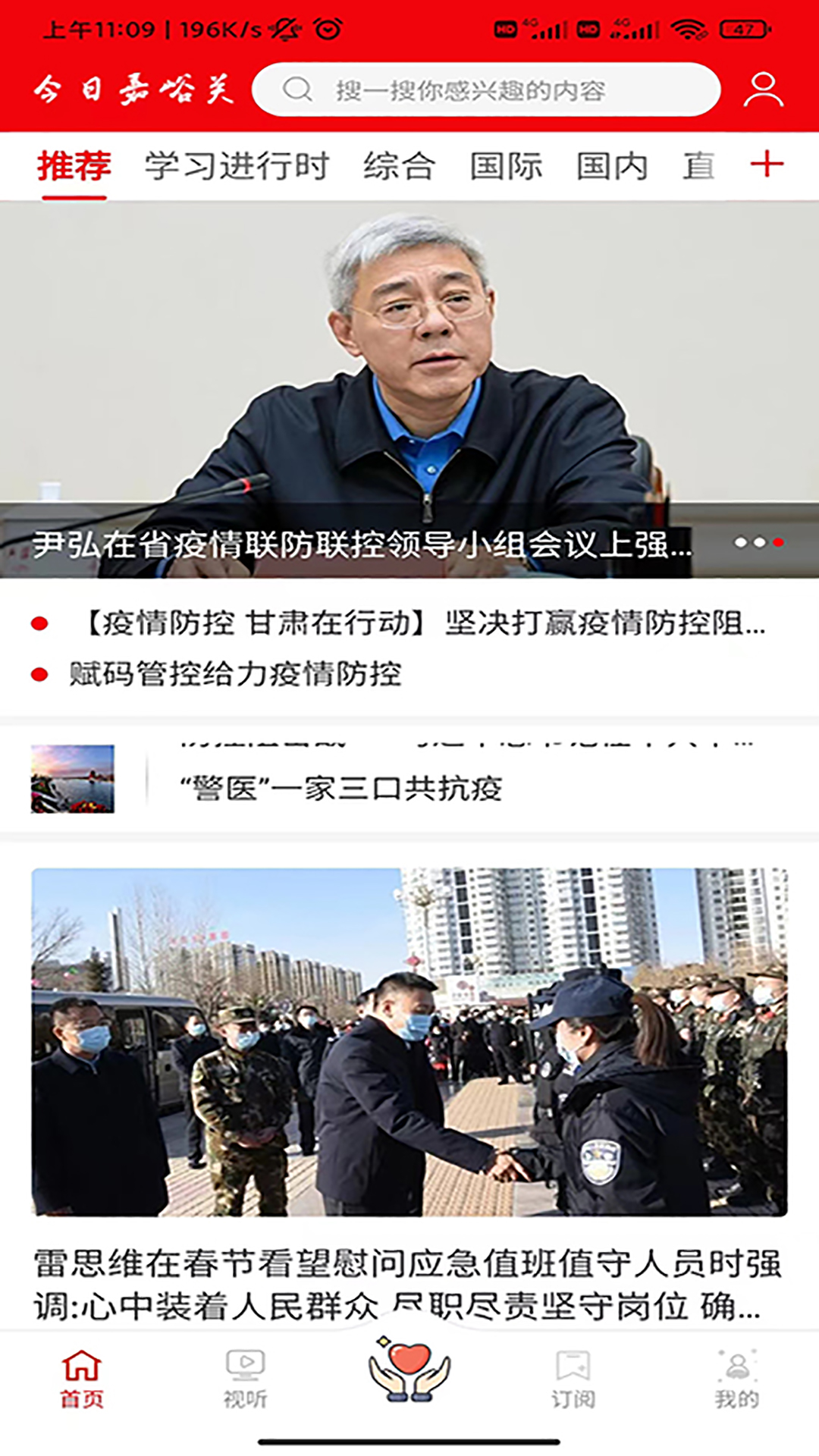Select the 推荐 tab
This screenshot has width=819, height=1456.
[x=74, y=166]
